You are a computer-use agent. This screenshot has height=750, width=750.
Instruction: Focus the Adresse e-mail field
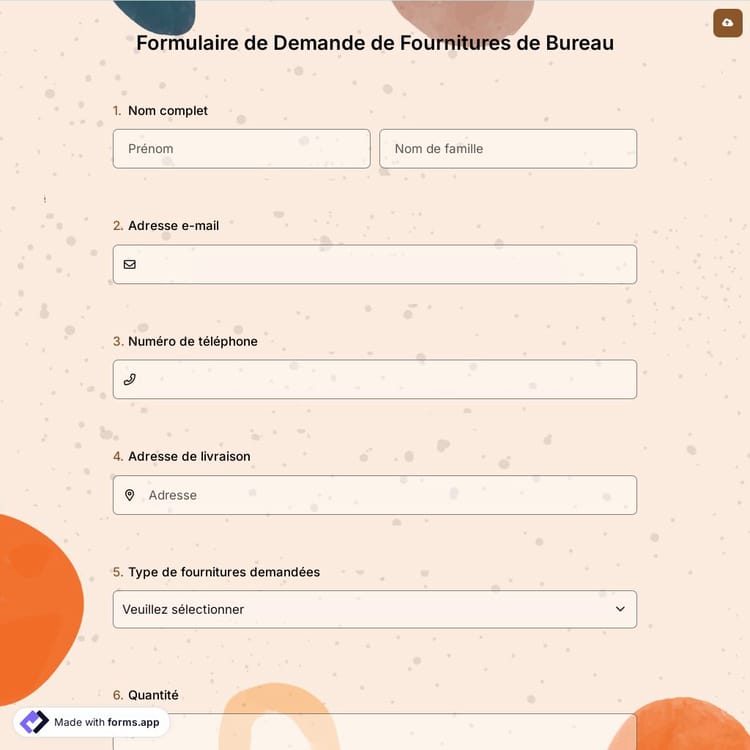pos(375,265)
